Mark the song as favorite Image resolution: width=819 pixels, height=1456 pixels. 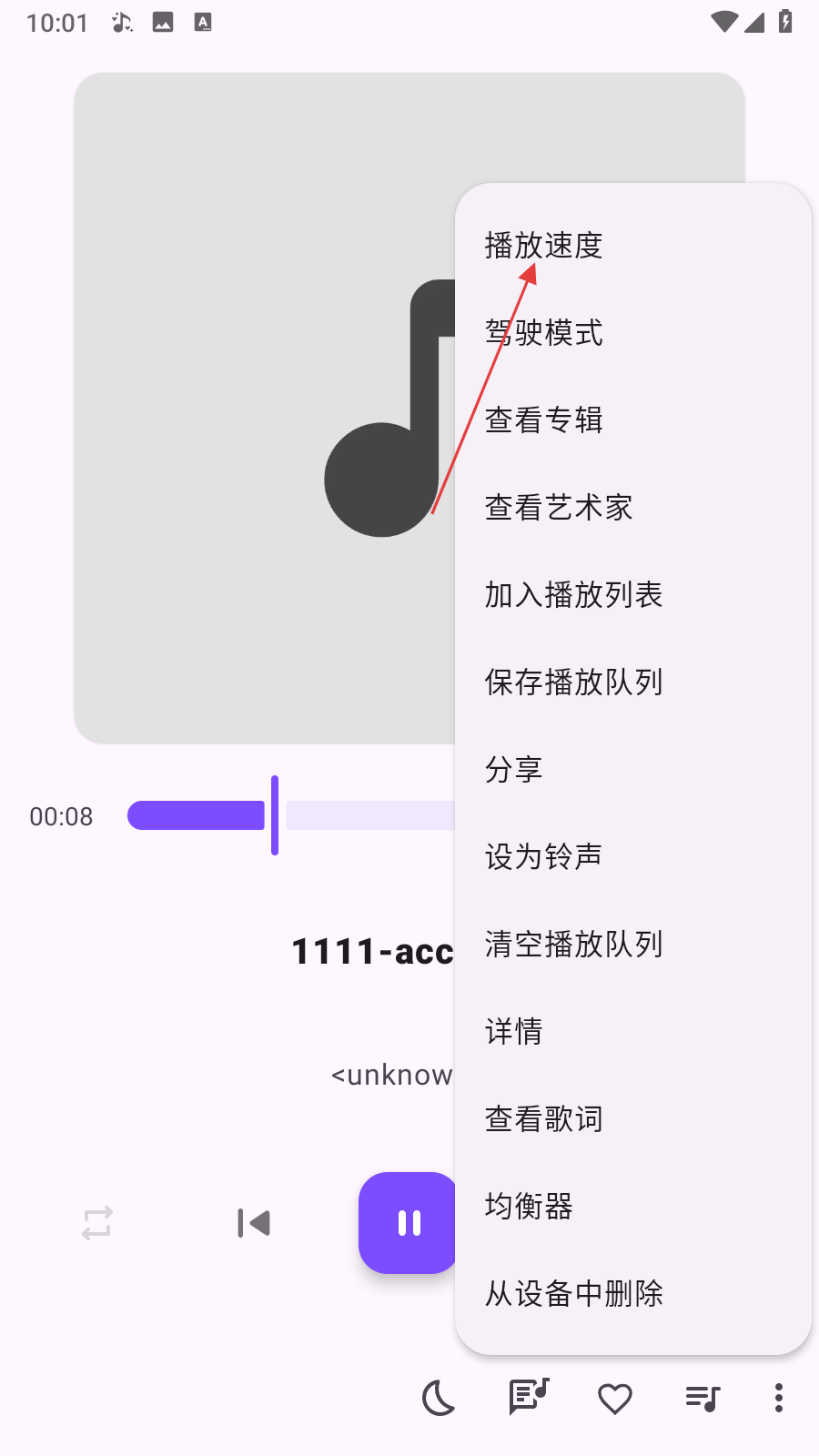(x=615, y=1398)
